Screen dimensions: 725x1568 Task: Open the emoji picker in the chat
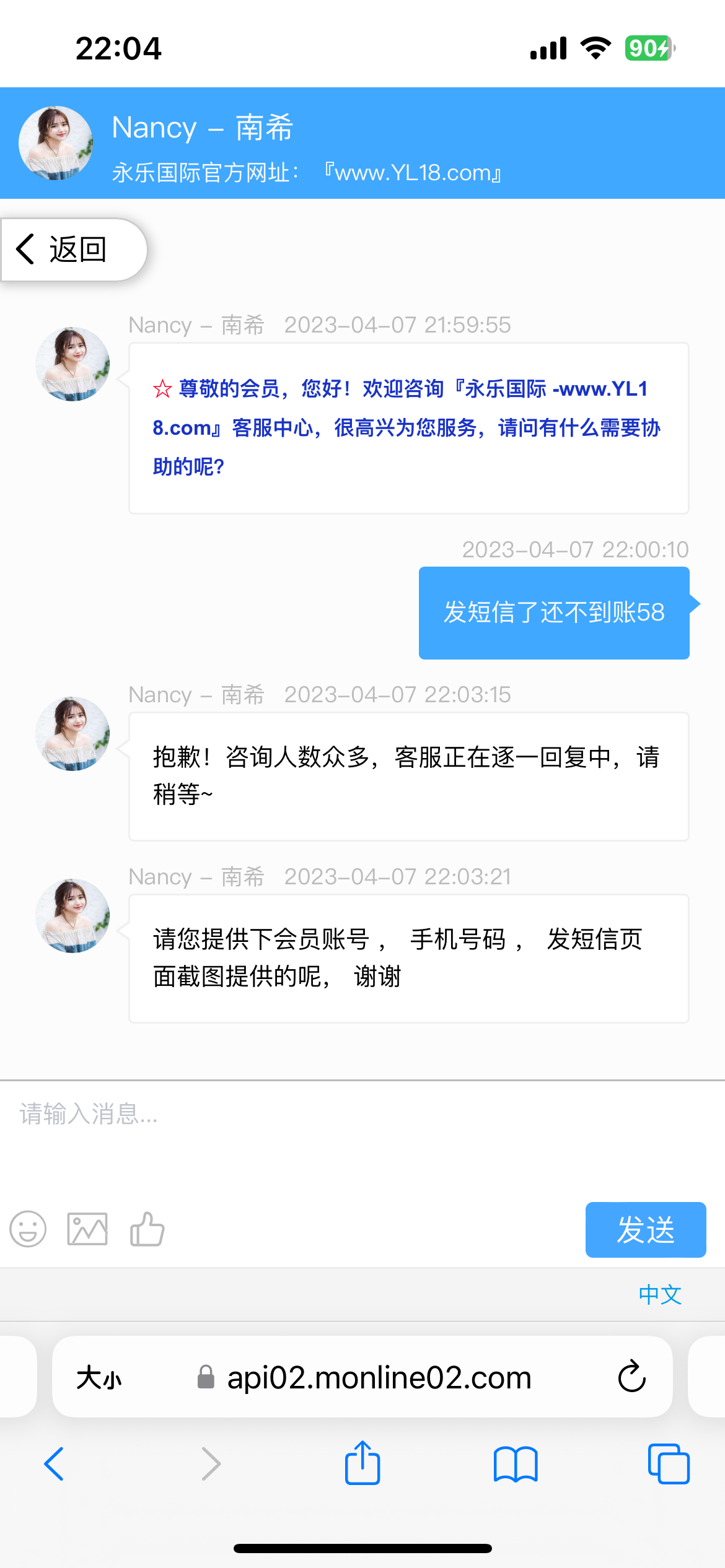[27, 1230]
